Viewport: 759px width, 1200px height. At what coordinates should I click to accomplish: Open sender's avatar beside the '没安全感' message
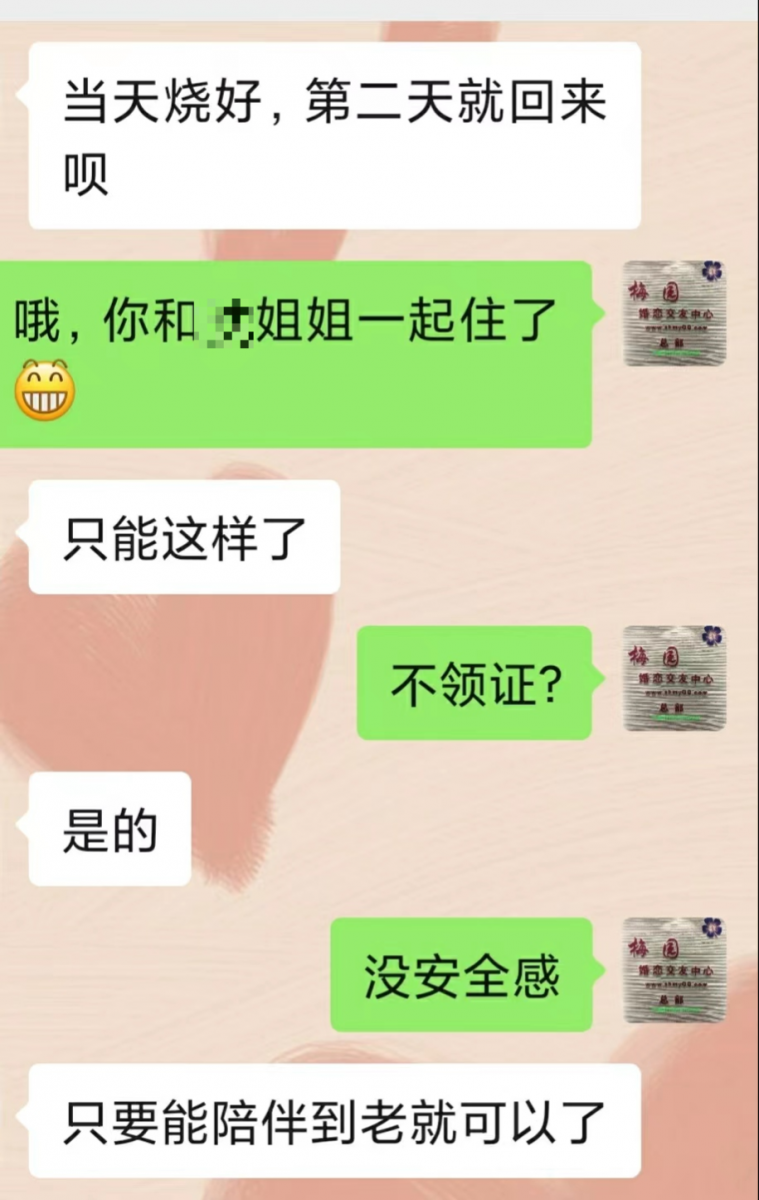[673, 970]
